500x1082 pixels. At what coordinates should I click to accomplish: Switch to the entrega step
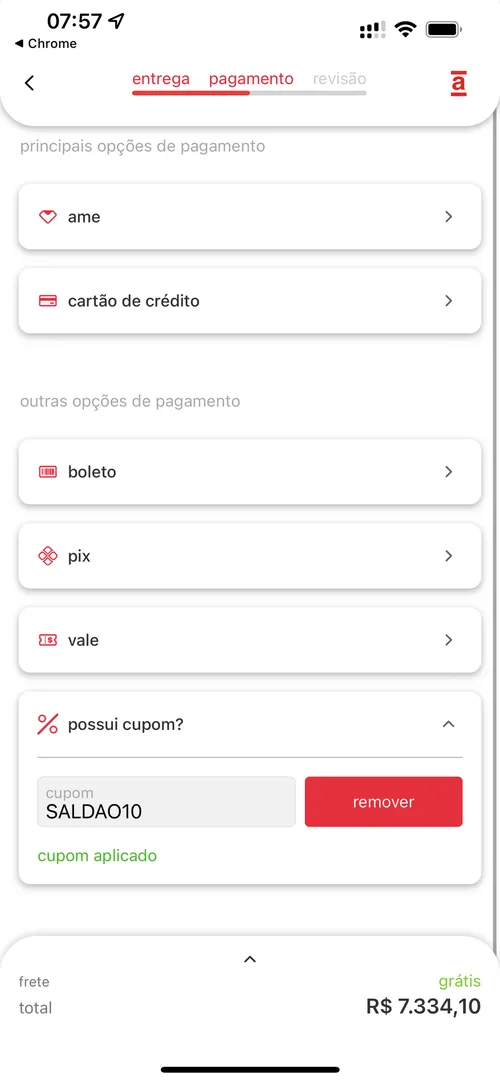(161, 79)
